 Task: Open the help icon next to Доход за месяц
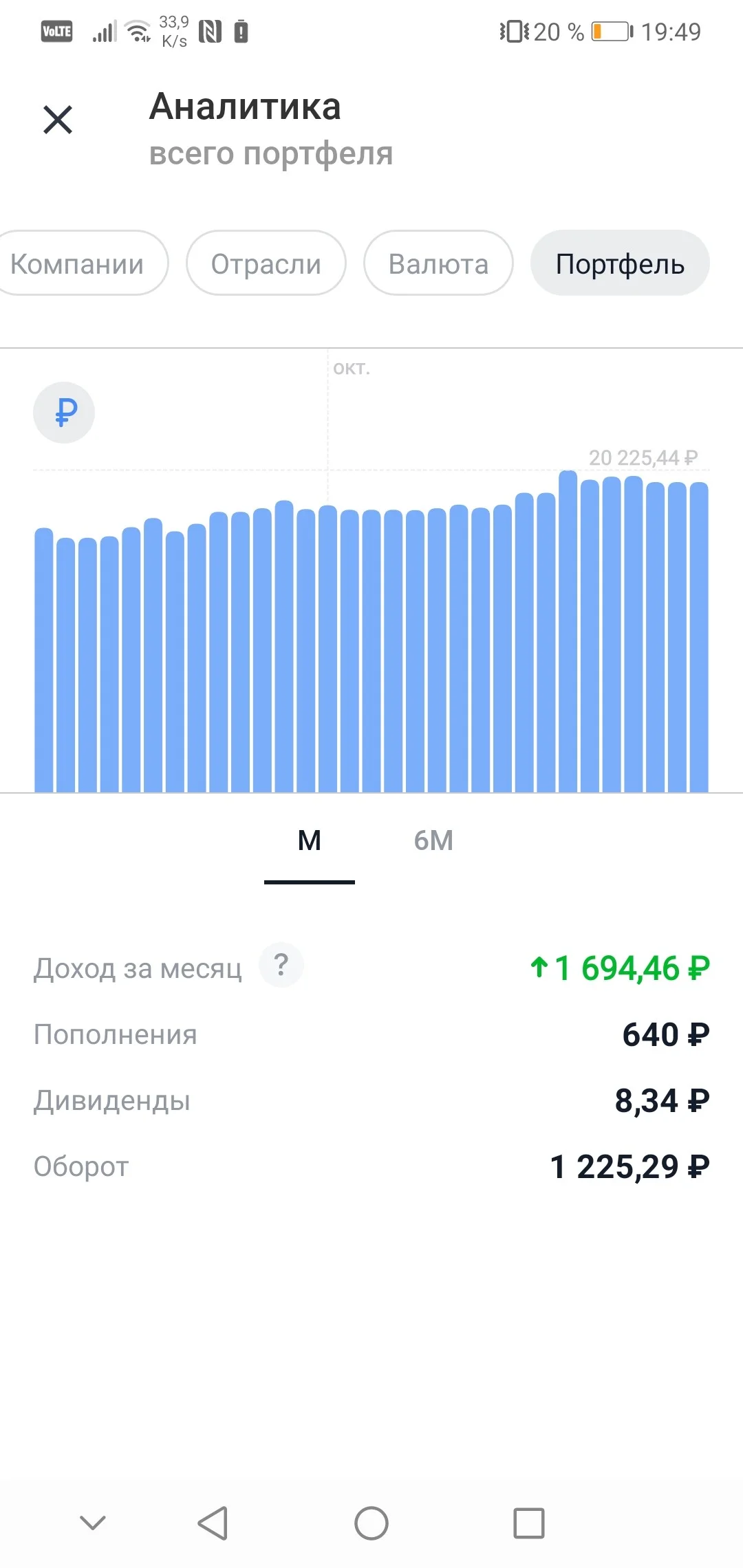tap(281, 965)
